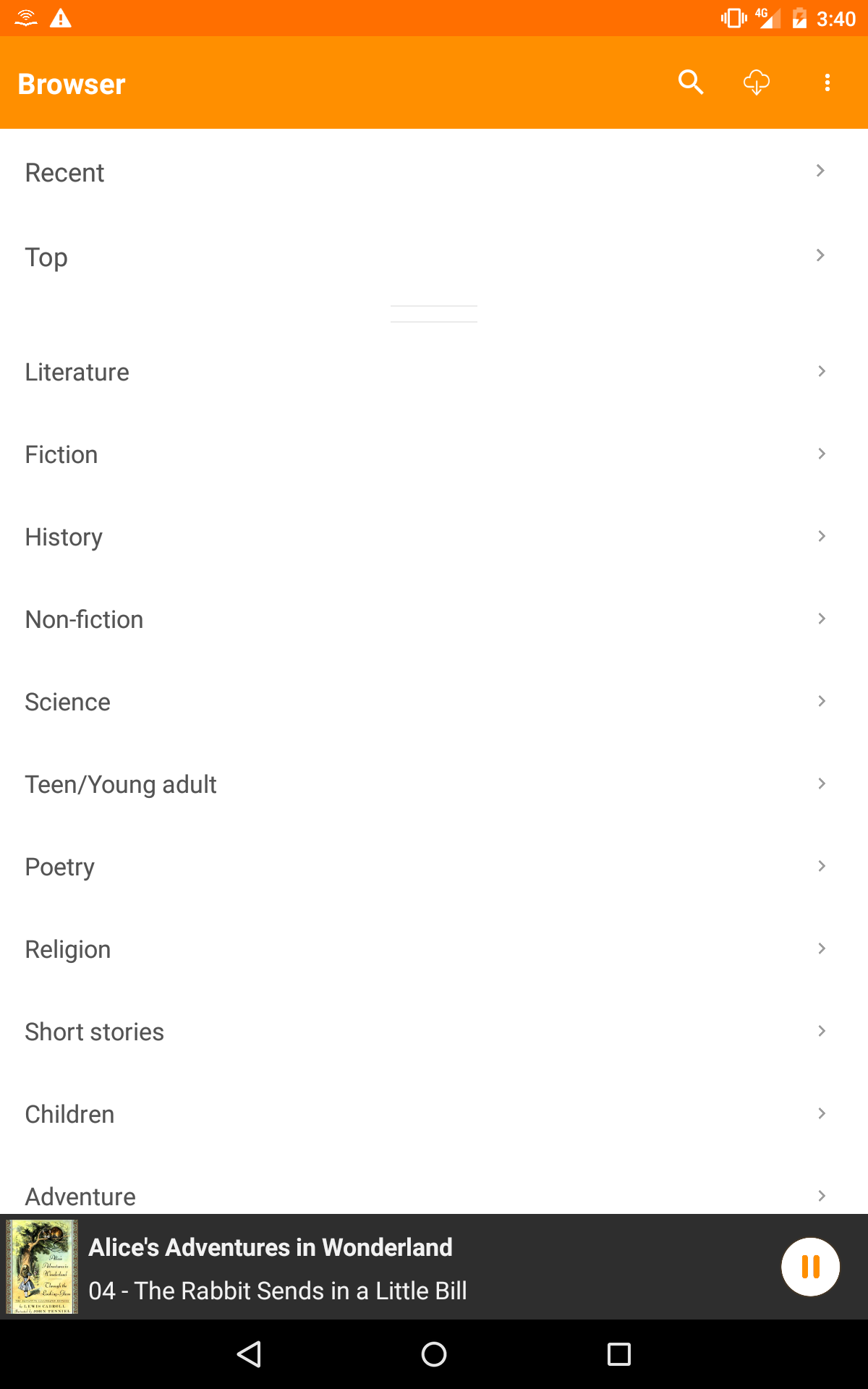Pause the playing audiobook
868x1389 pixels.
pos(810,1267)
